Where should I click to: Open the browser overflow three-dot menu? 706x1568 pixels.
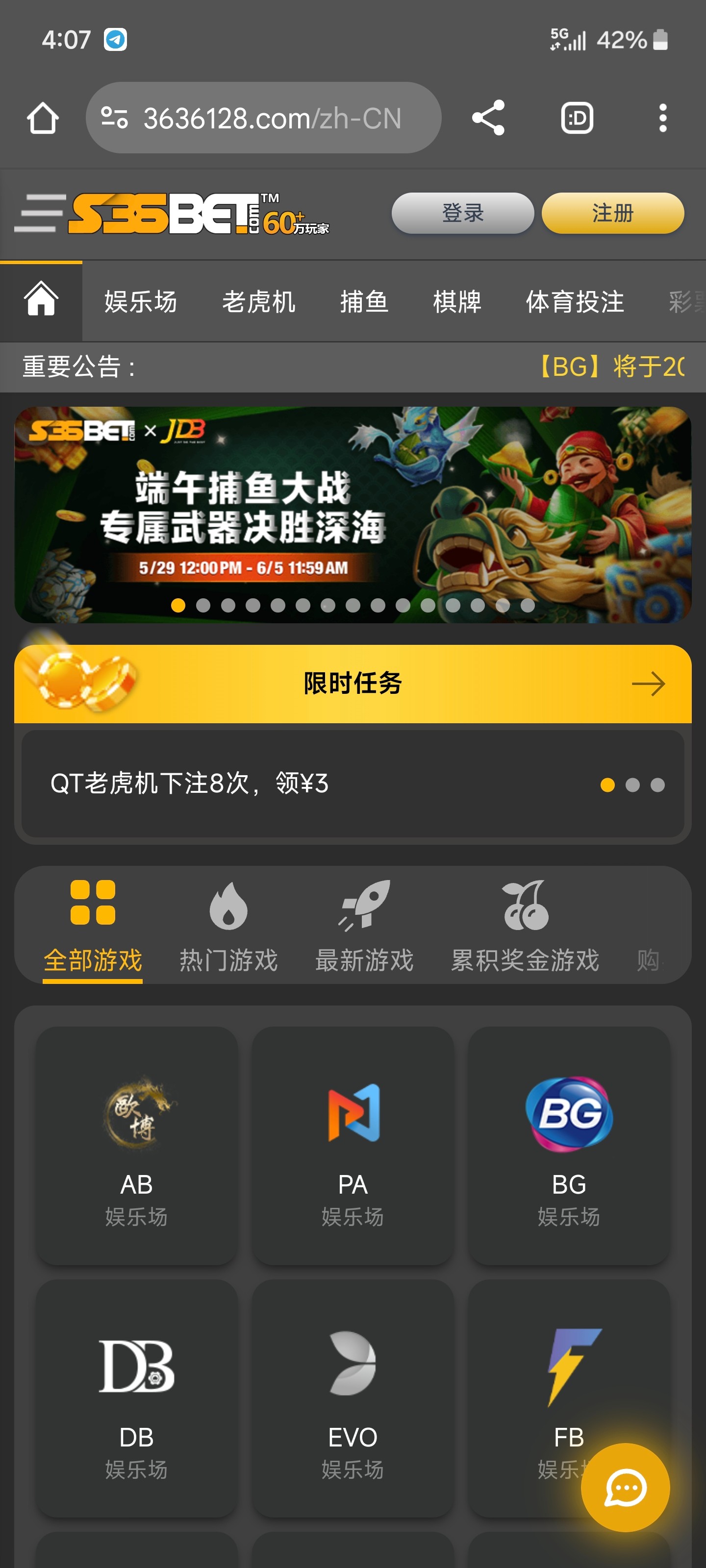pos(663,118)
